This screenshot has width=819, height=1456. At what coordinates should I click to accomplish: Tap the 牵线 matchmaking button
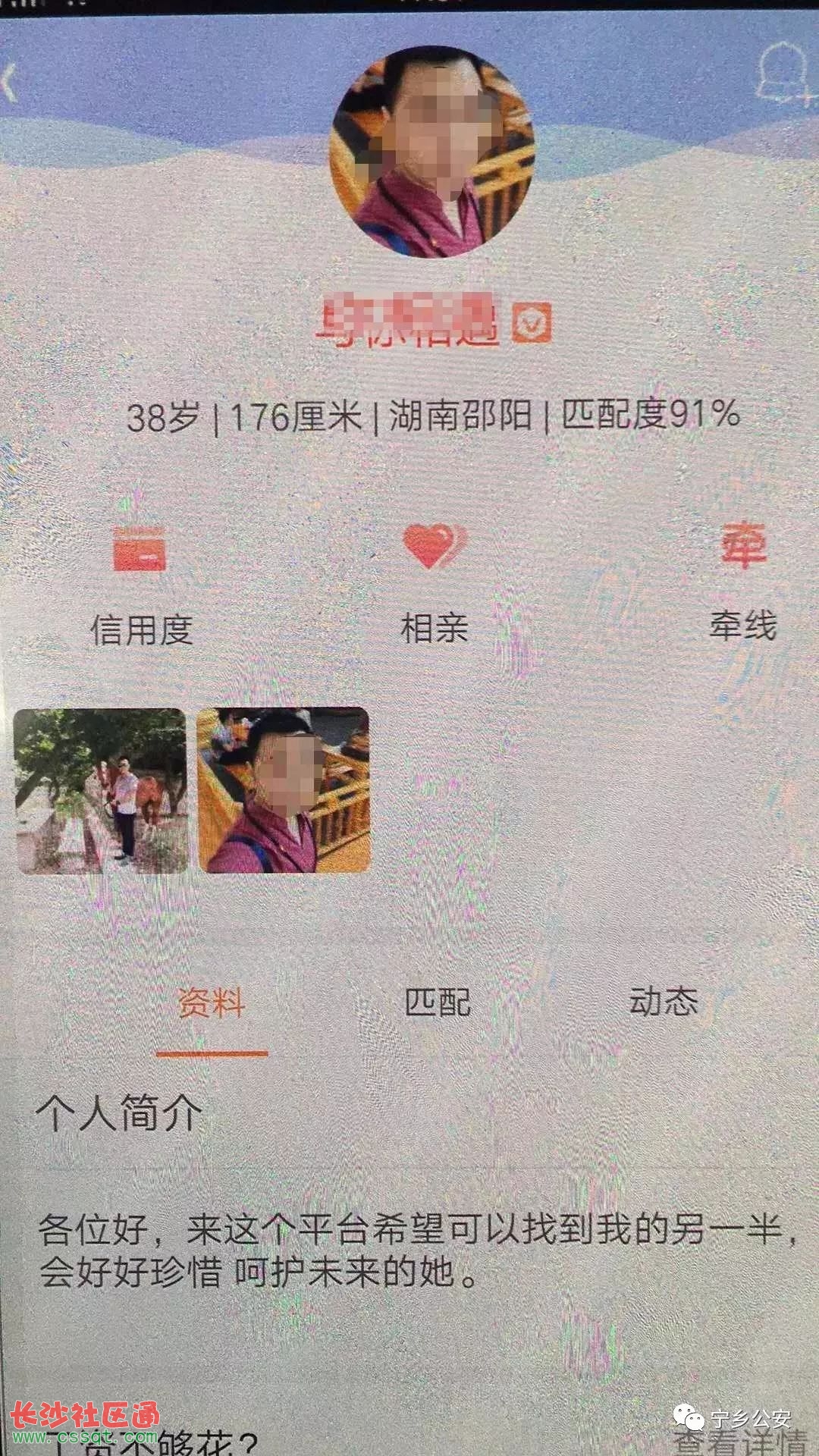pyautogui.click(x=743, y=582)
